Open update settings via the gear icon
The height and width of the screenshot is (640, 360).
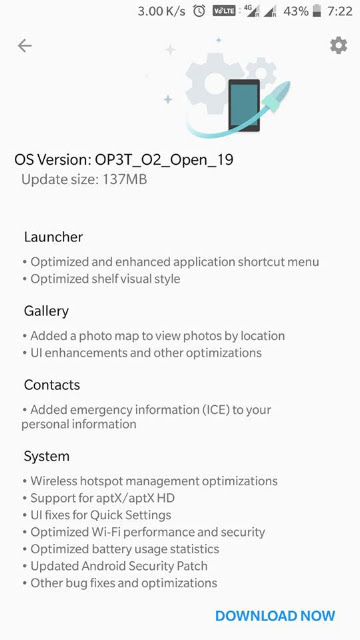point(338,46)
